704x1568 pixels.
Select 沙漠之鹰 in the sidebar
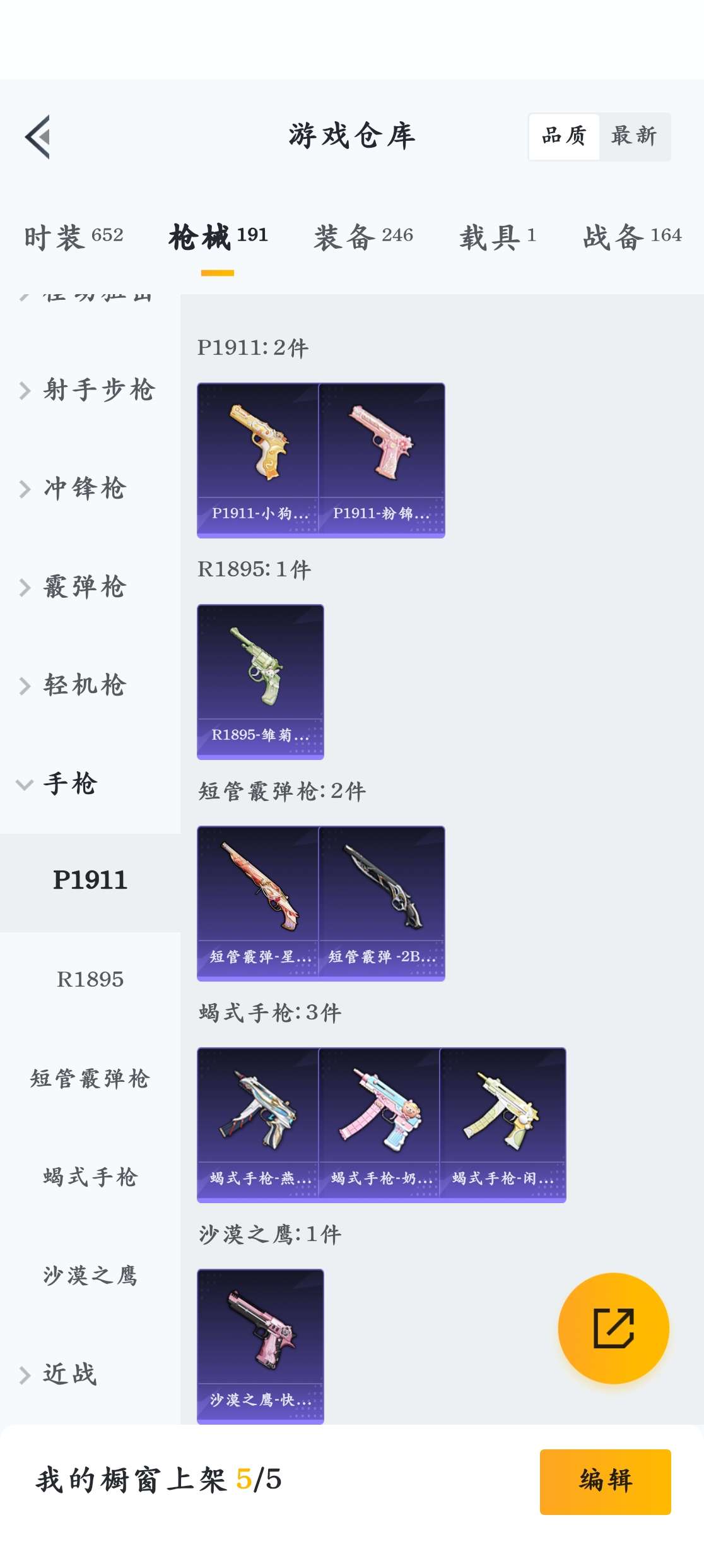(90, 1275)
